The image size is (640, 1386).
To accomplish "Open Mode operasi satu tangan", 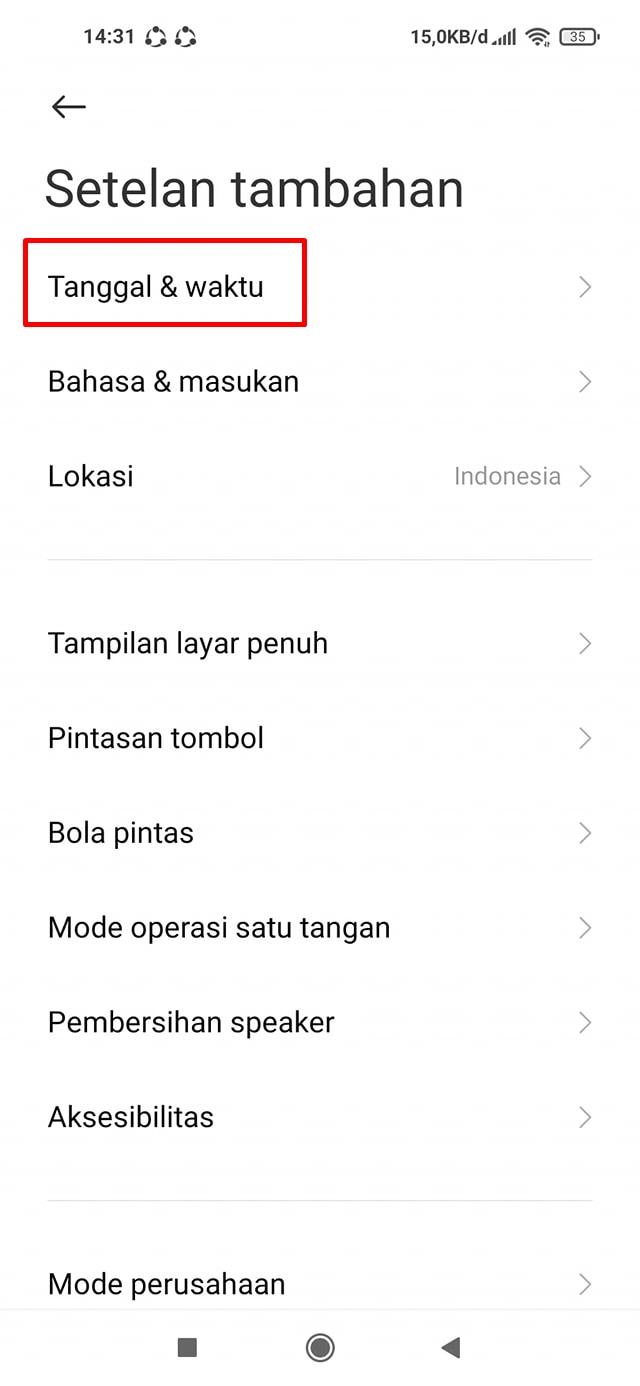I will coord(320,928).
